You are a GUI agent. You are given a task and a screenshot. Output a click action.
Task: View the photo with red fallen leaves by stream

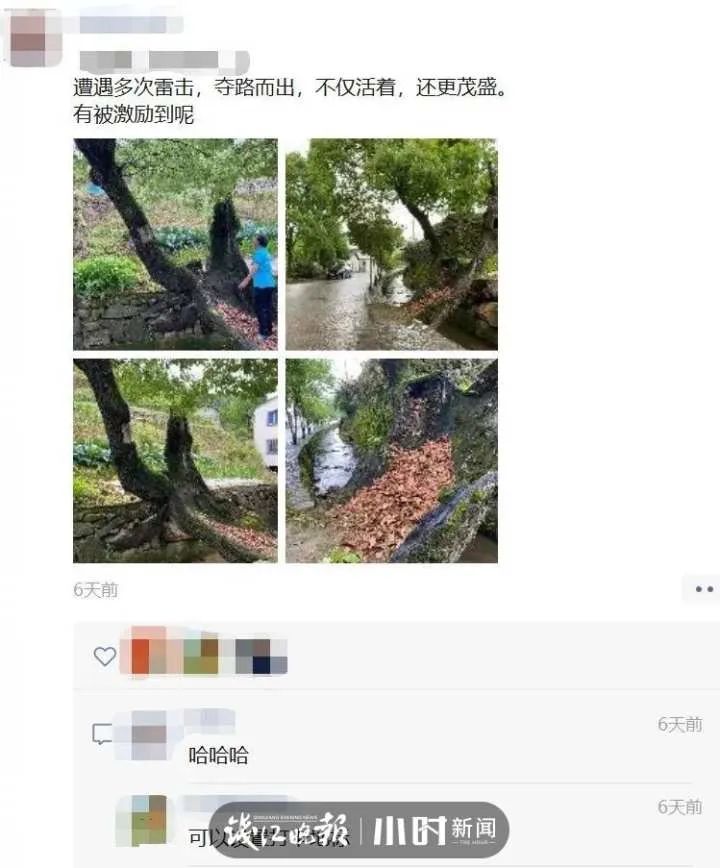(x=391, y=460)
